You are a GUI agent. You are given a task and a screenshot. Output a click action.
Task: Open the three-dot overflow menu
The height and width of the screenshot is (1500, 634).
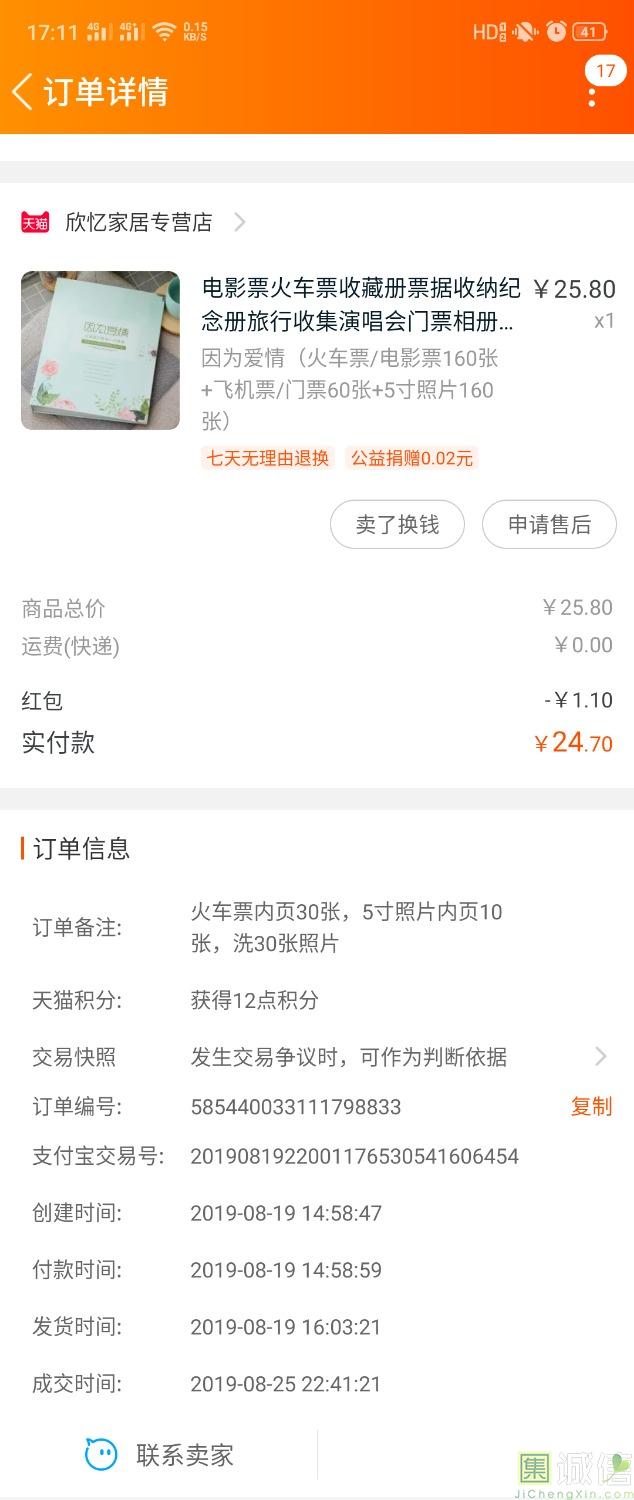[592, 96]
